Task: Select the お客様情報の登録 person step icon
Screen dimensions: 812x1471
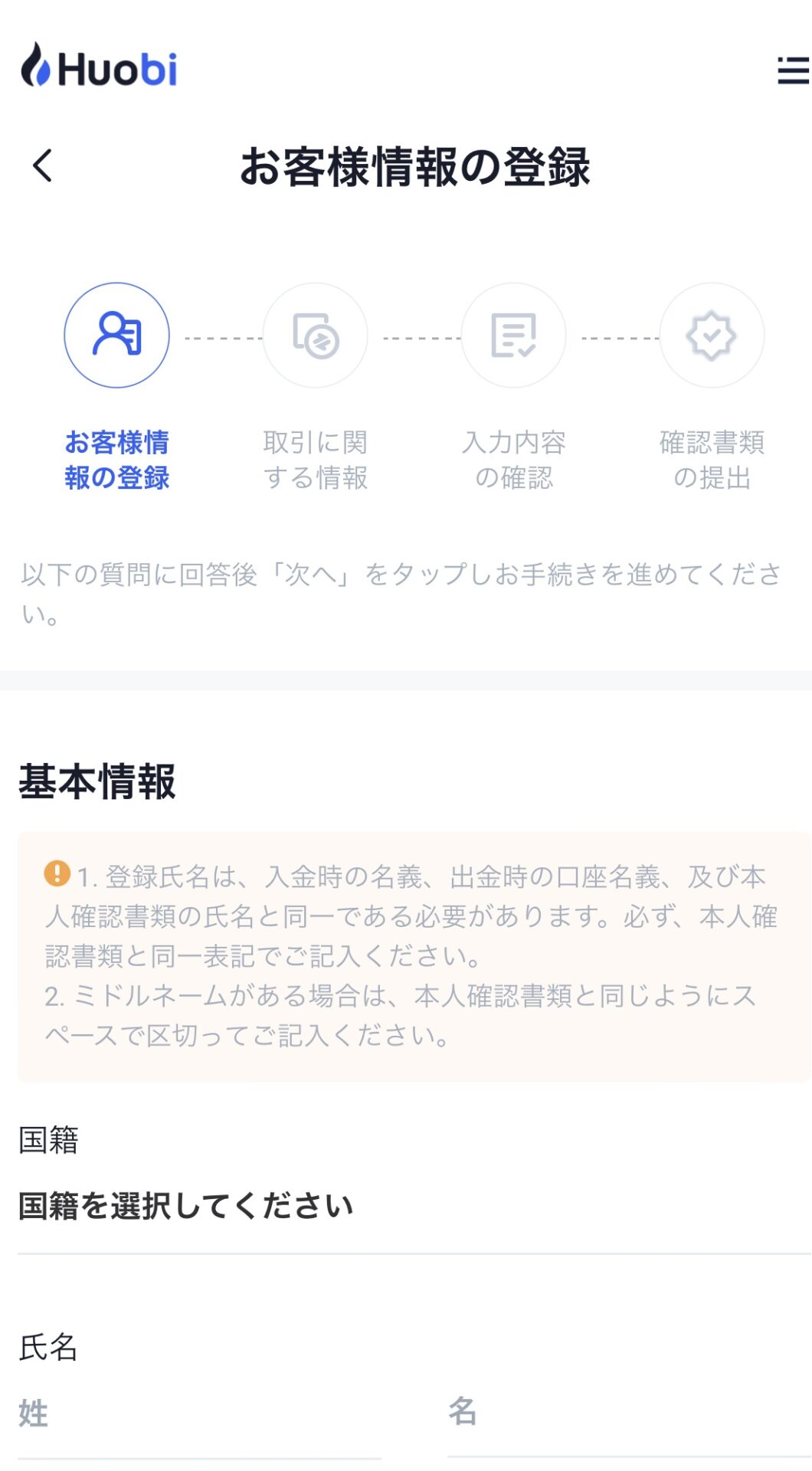Action: tap(115, 336)
